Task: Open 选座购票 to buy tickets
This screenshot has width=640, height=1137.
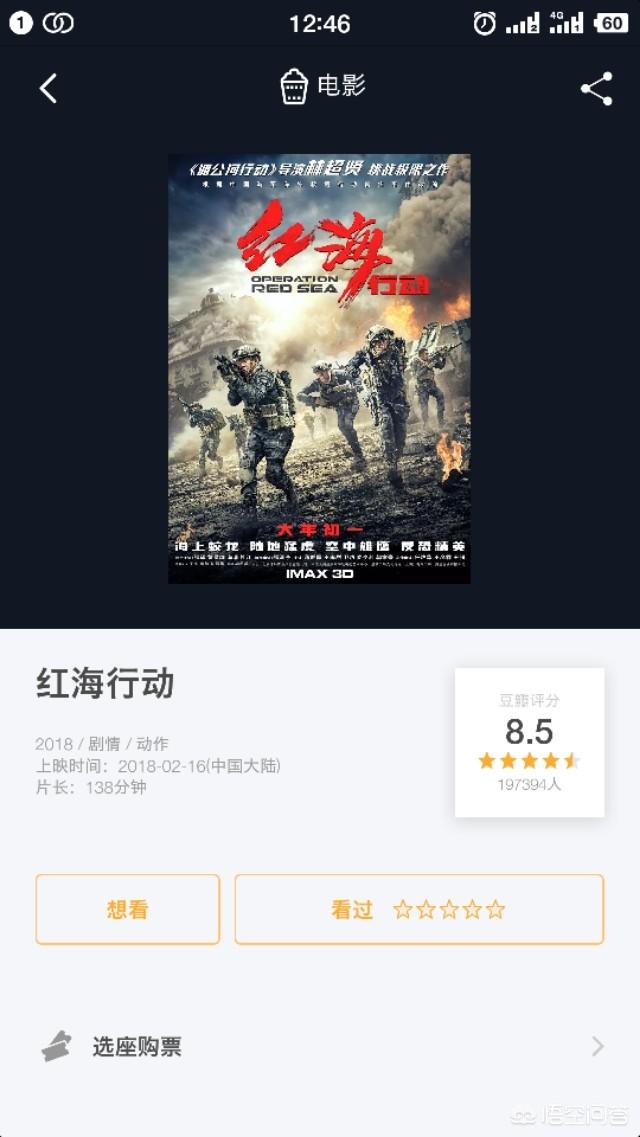Action: click(x=320, y=1046)
